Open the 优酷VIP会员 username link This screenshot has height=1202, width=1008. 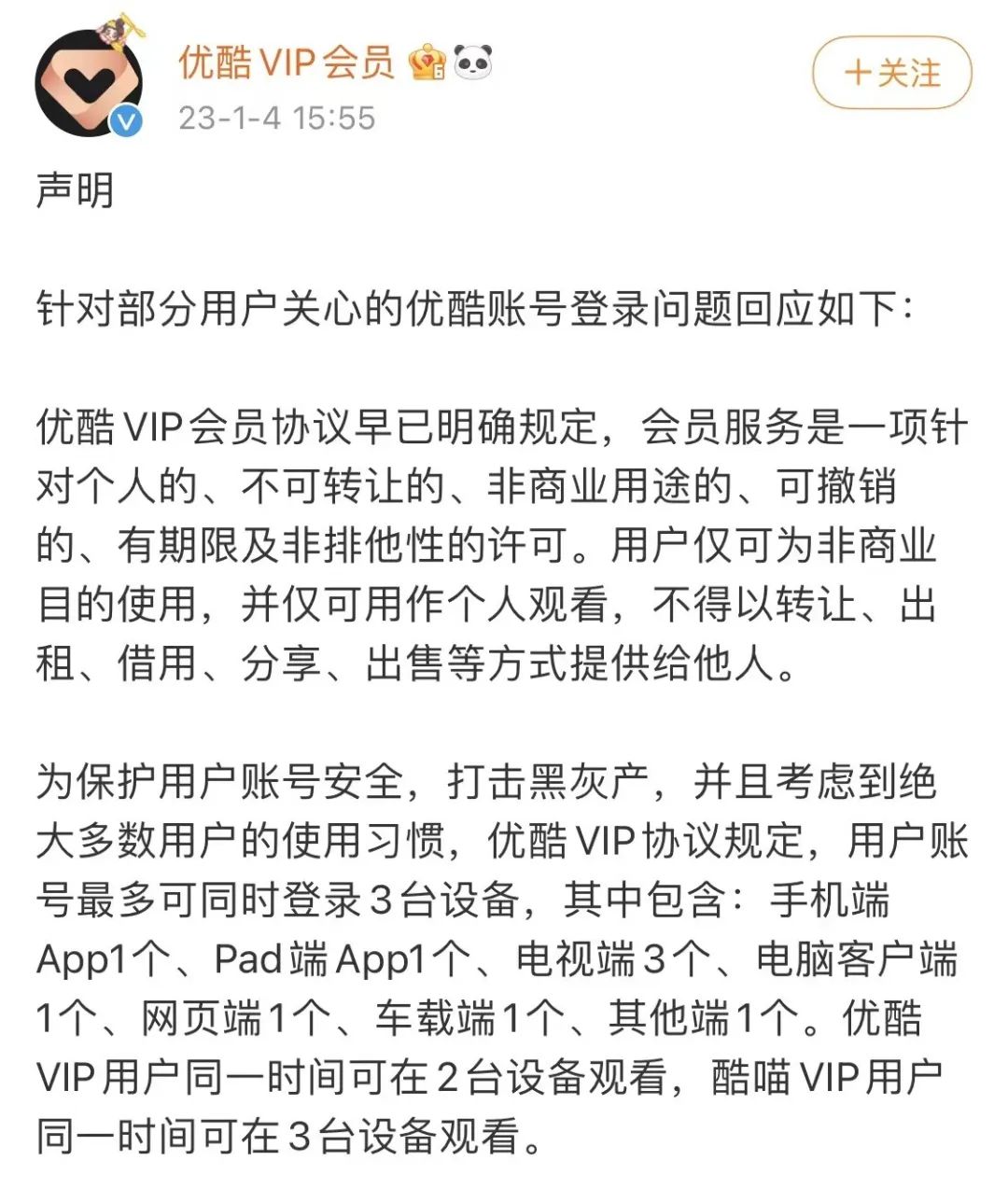point(287,63)
